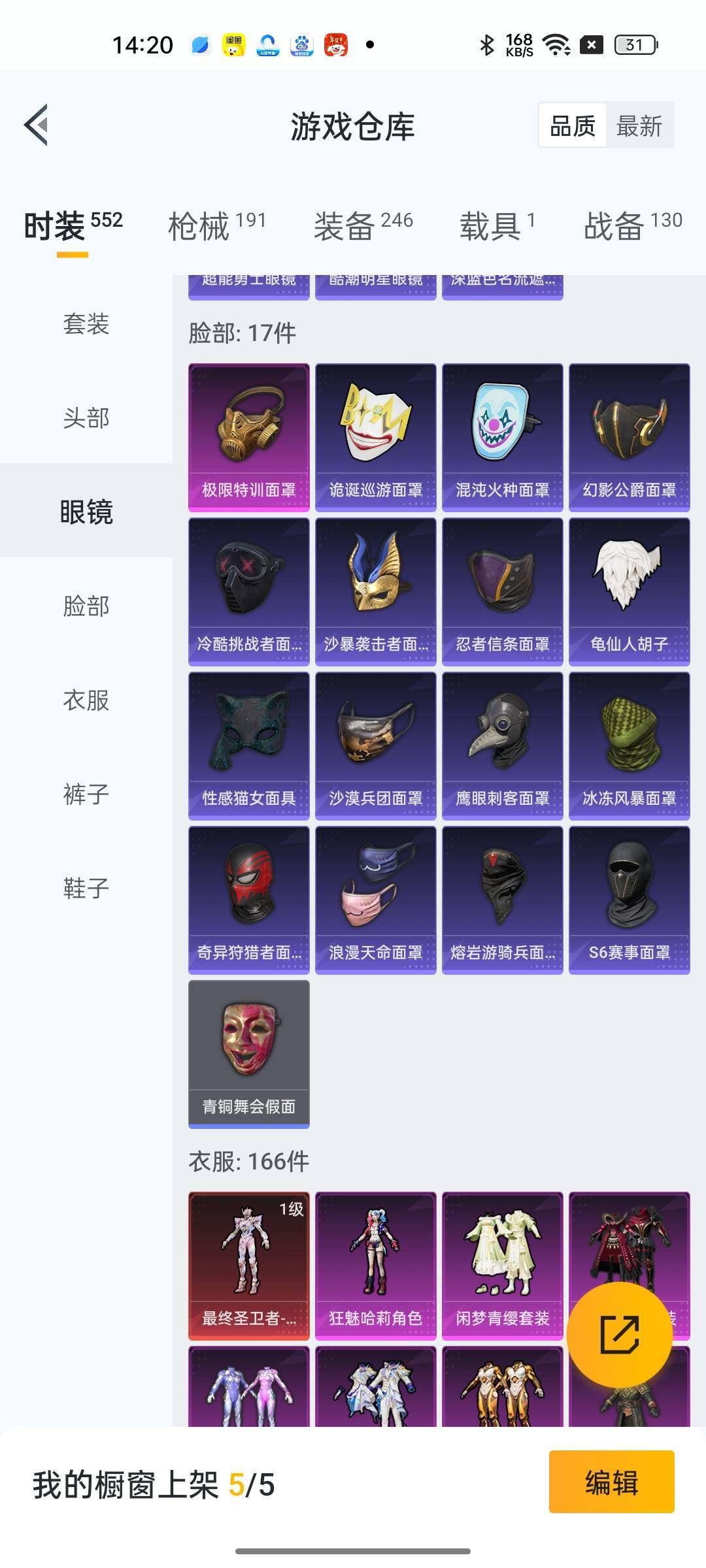The image size is (706, 1568).
Task: Switch to the 枪械 tab
Action: coord(217,227)
